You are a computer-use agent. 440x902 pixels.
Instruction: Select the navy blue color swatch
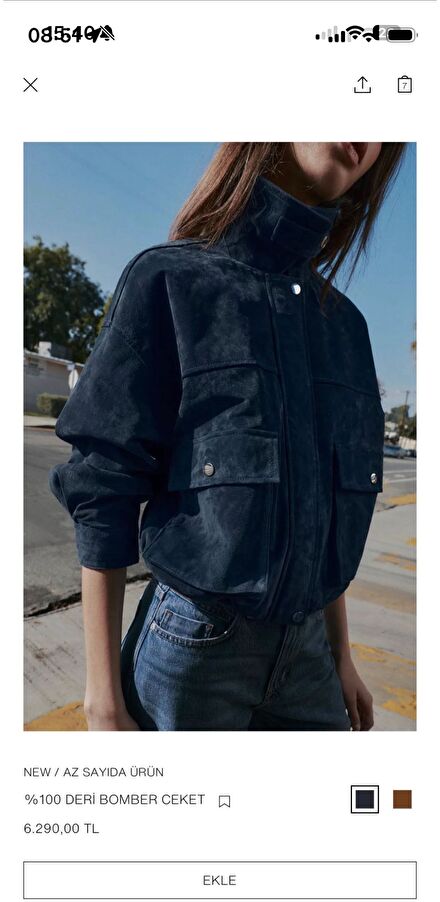365,799
